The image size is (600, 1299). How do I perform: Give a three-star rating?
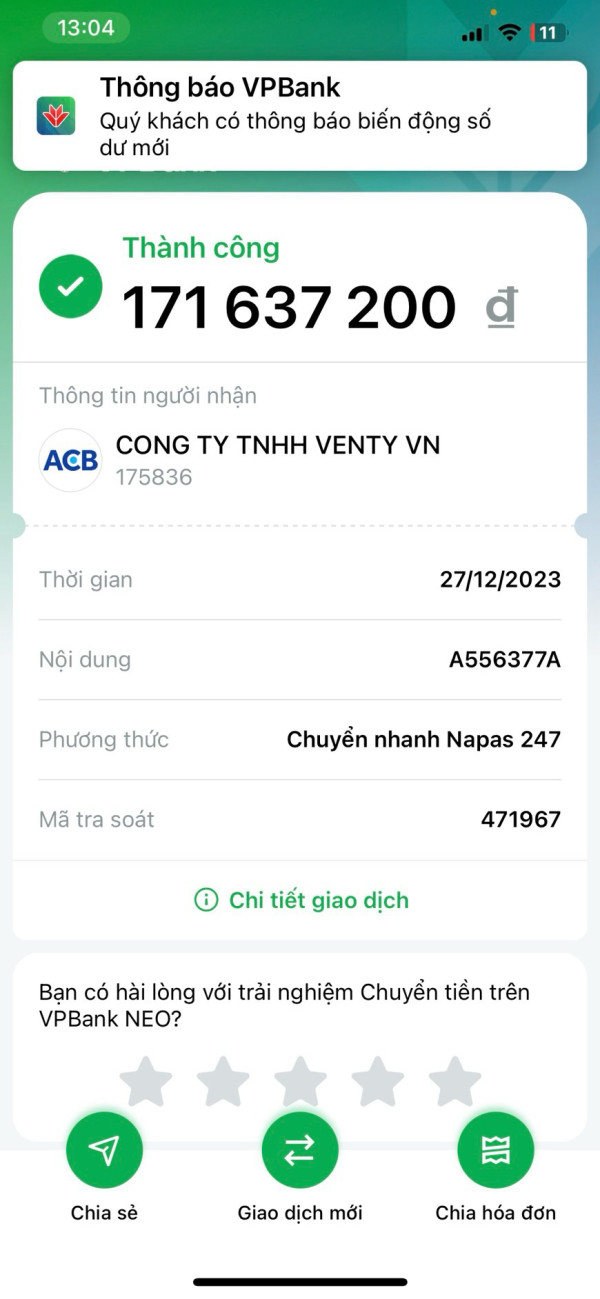(300, 1083)
